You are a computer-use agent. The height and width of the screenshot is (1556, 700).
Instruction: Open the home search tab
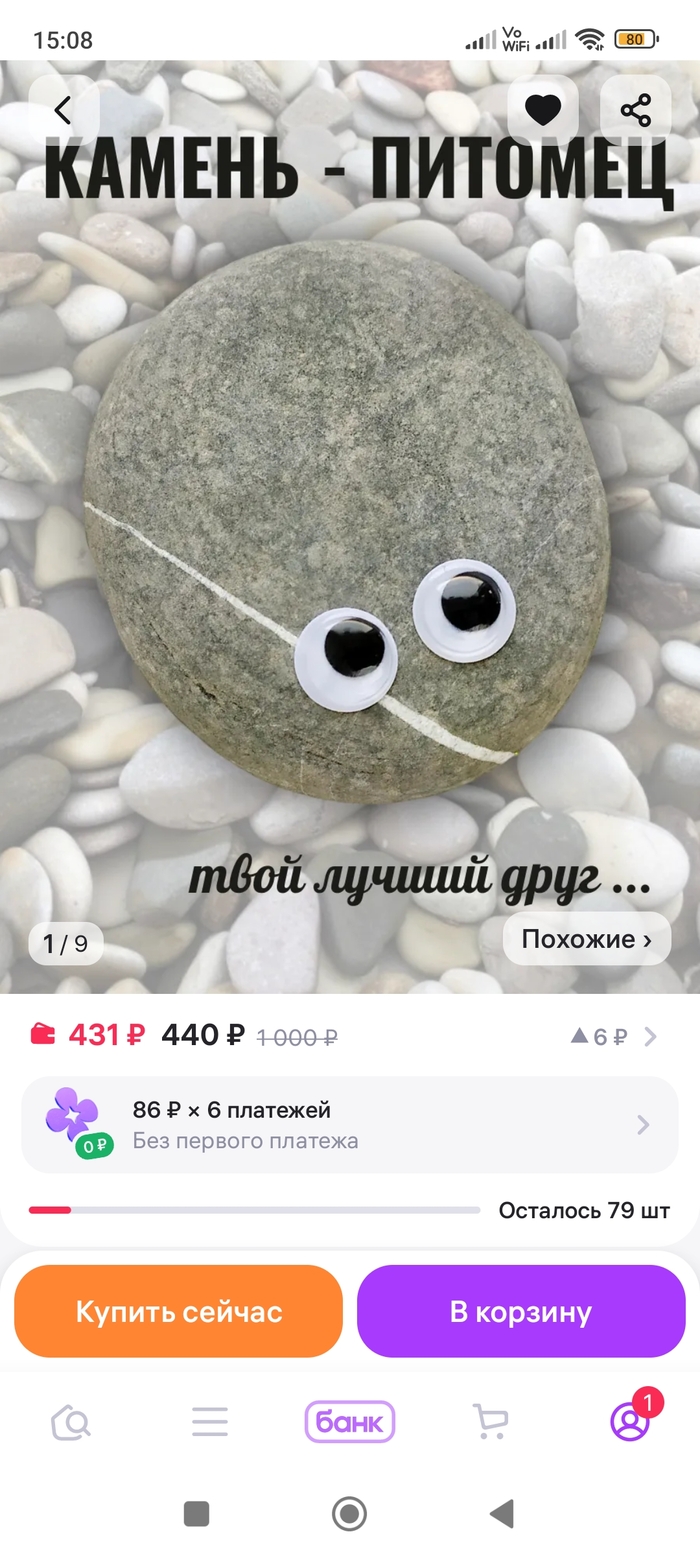pyautogui.click(x=70, y=1421)
